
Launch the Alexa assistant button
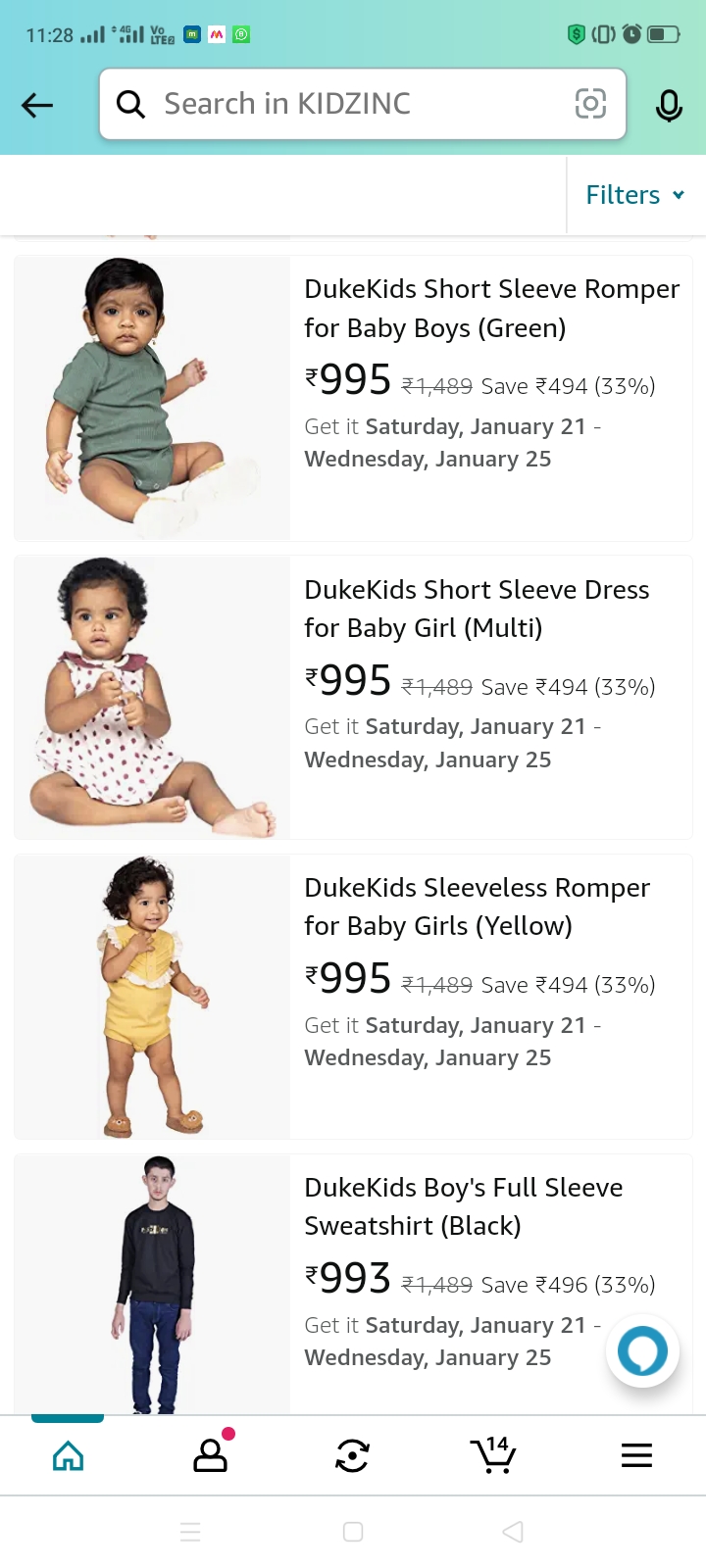[x=642, y=1351]
